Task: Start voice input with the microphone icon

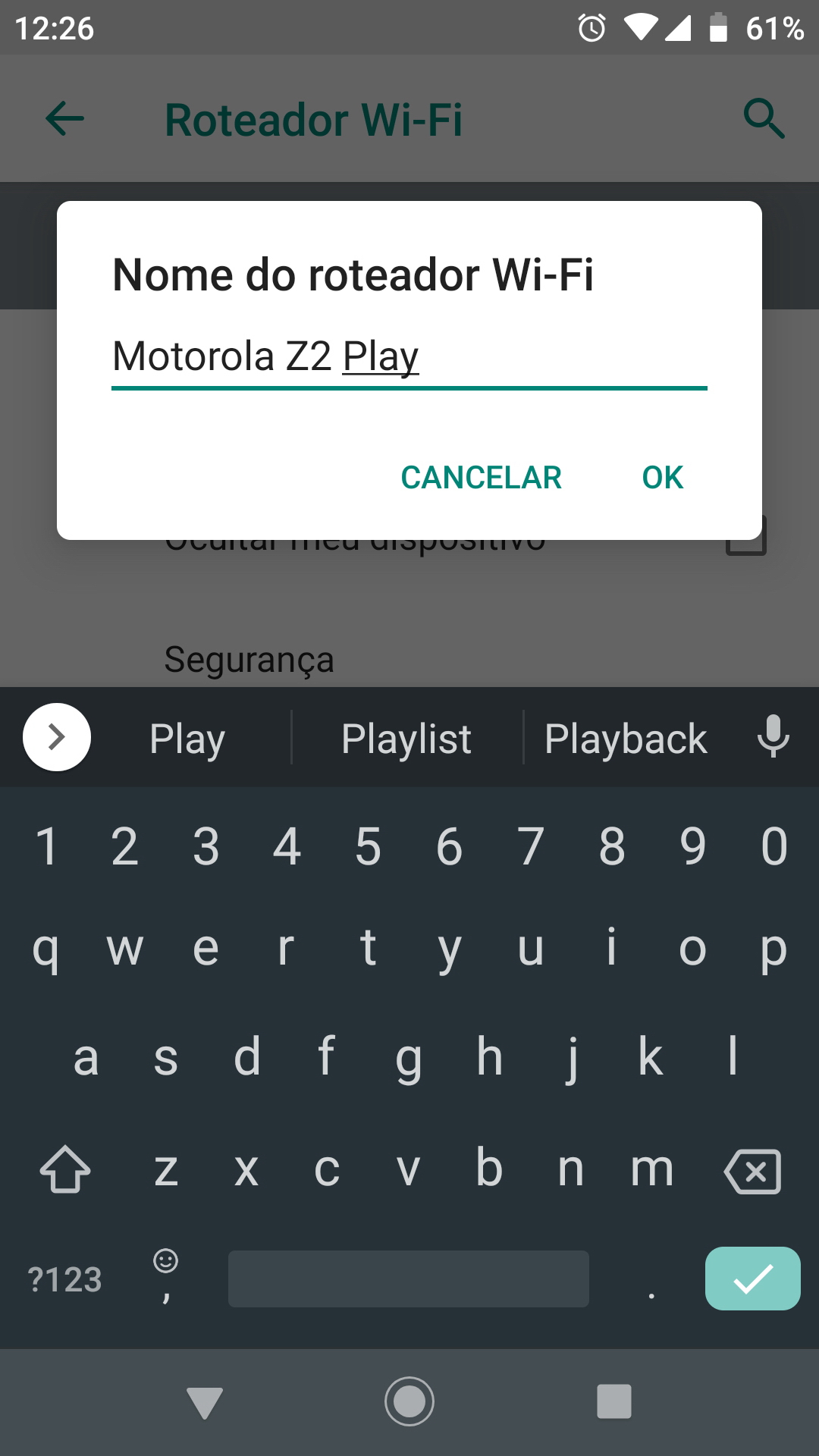Action: tap(773, 737)
